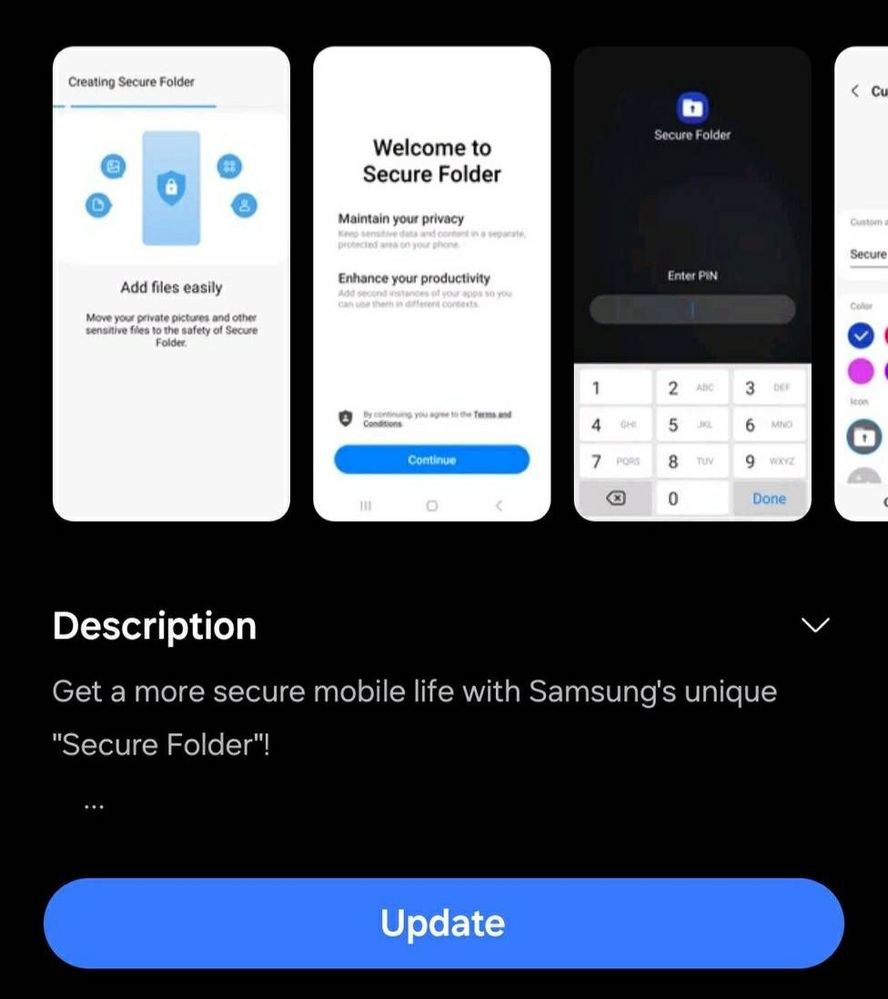Screen dimensions: 888x999
Task: Expand the Description section chevron
Action: pyautogui.click(x=816, y=625)
